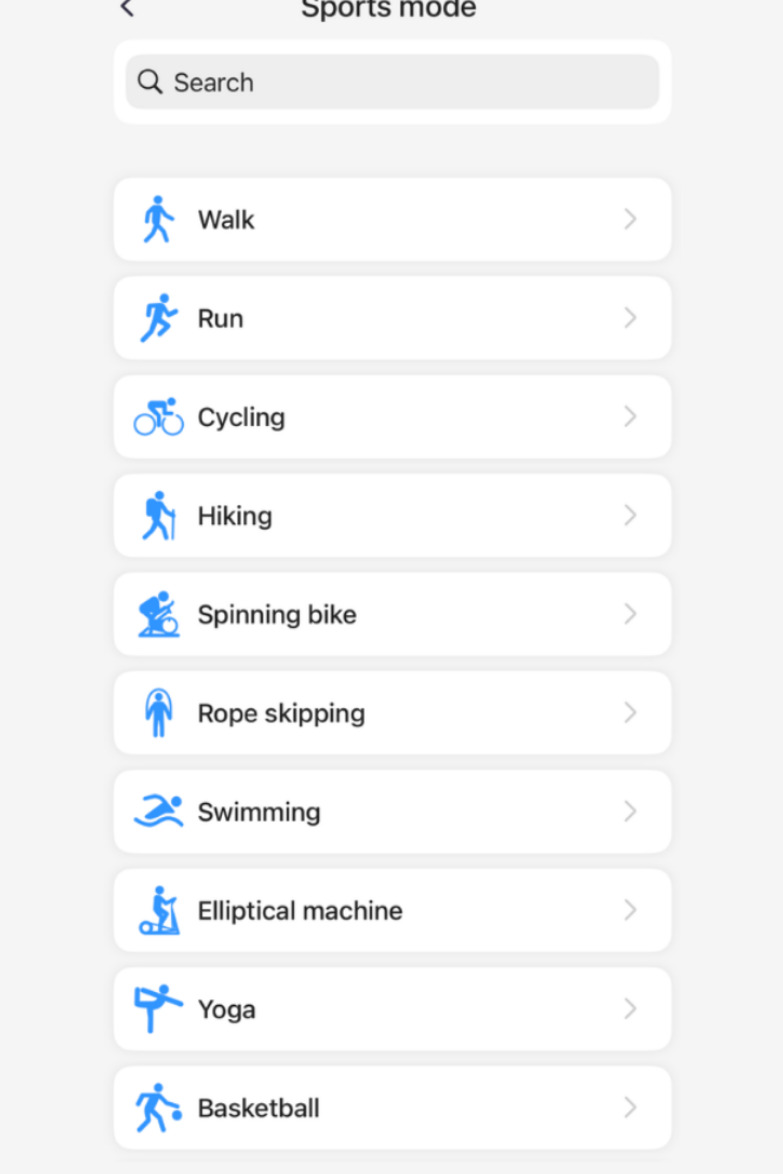Open Spinning bike mode
783x1174 pixels.
[392, 615]
